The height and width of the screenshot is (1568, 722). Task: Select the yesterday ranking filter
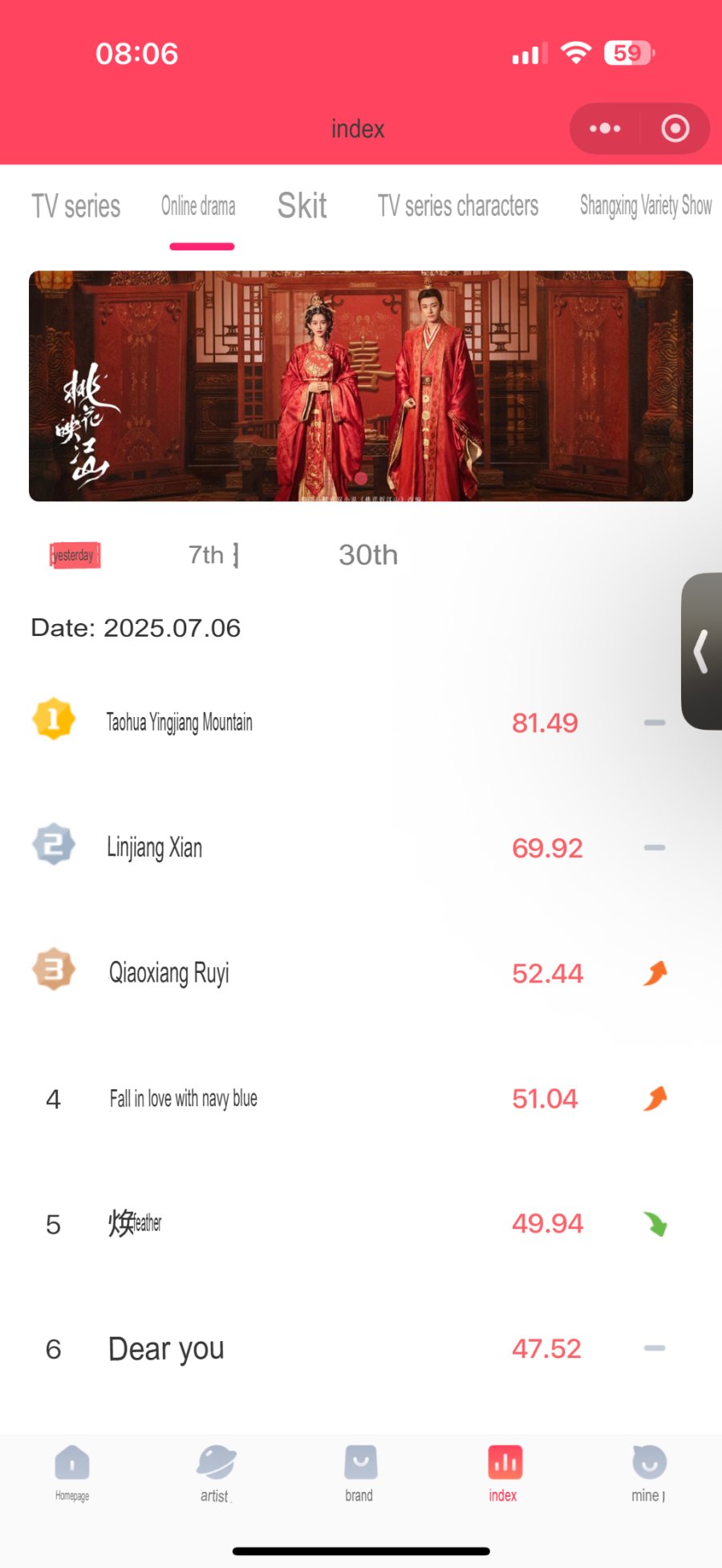pos(75,555)
